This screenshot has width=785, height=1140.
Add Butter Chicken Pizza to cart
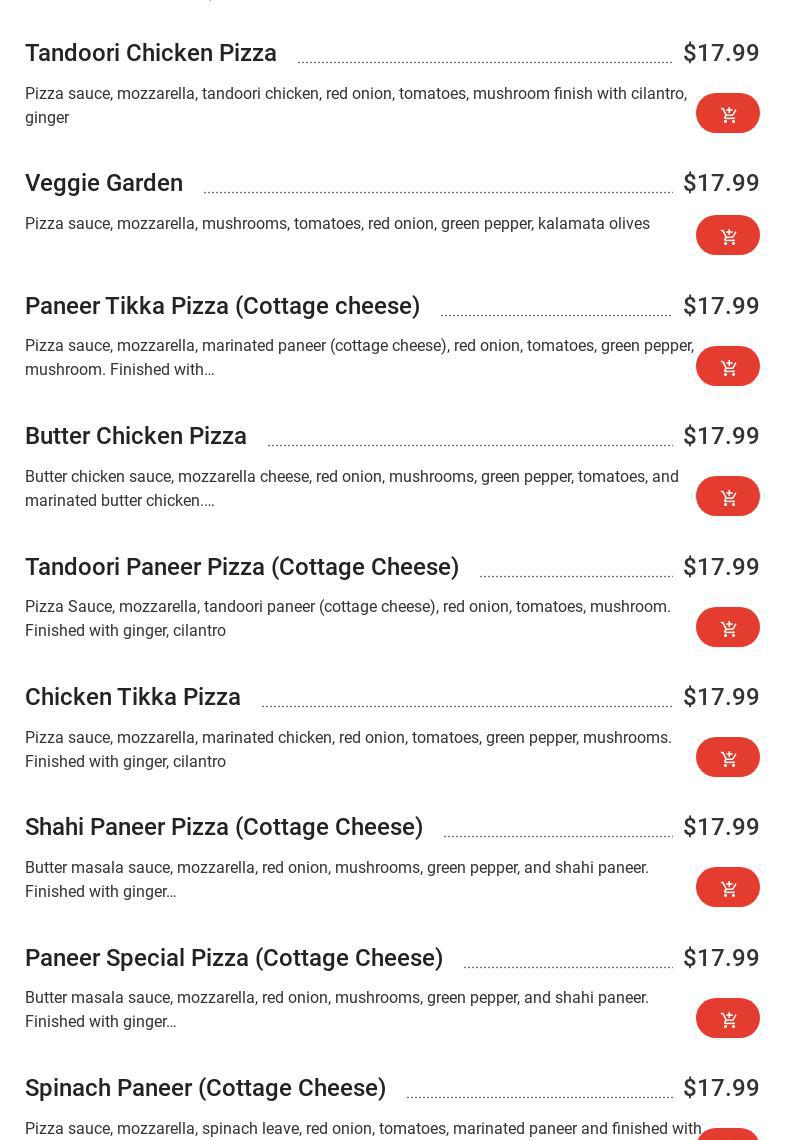[x=727, y=497]
